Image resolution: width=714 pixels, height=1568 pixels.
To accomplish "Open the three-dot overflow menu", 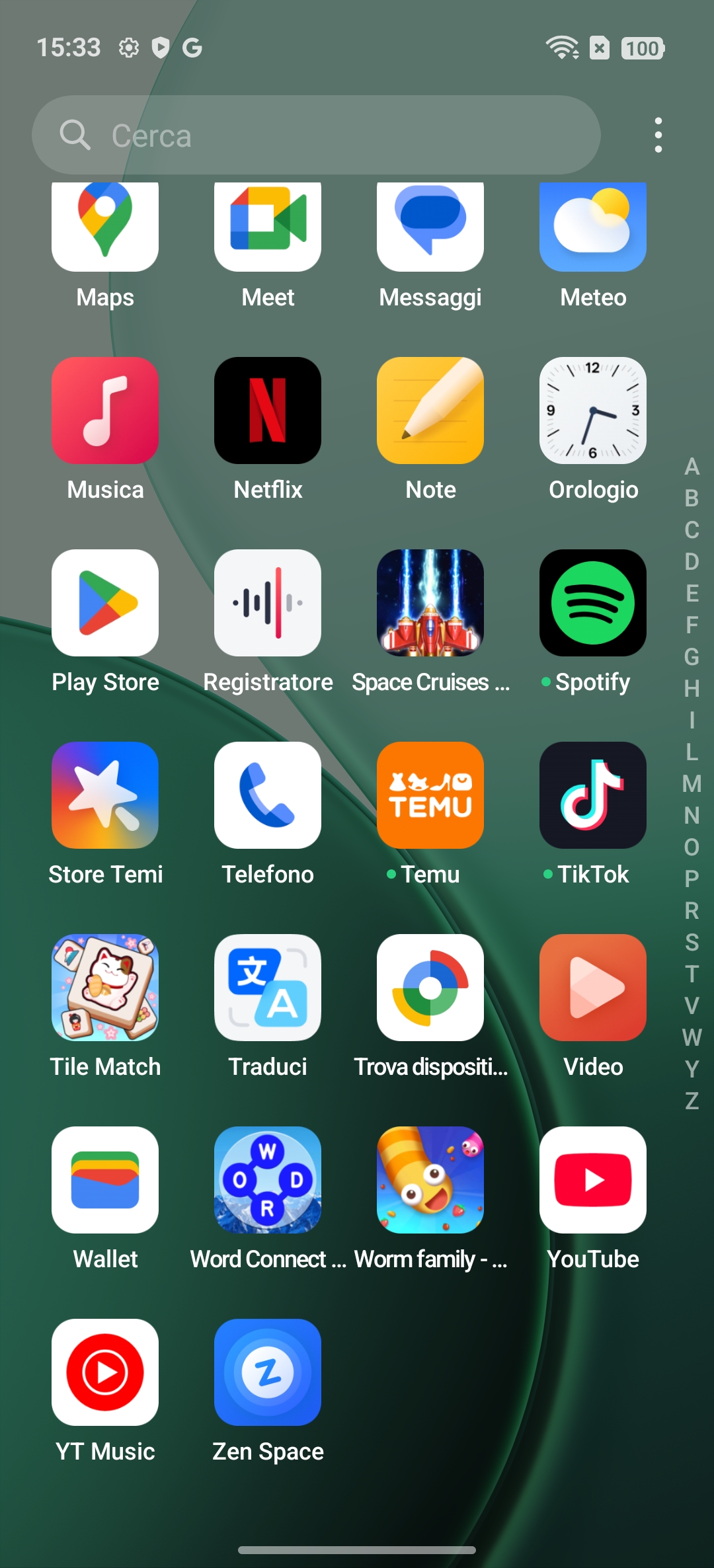I will pos(658,136).
